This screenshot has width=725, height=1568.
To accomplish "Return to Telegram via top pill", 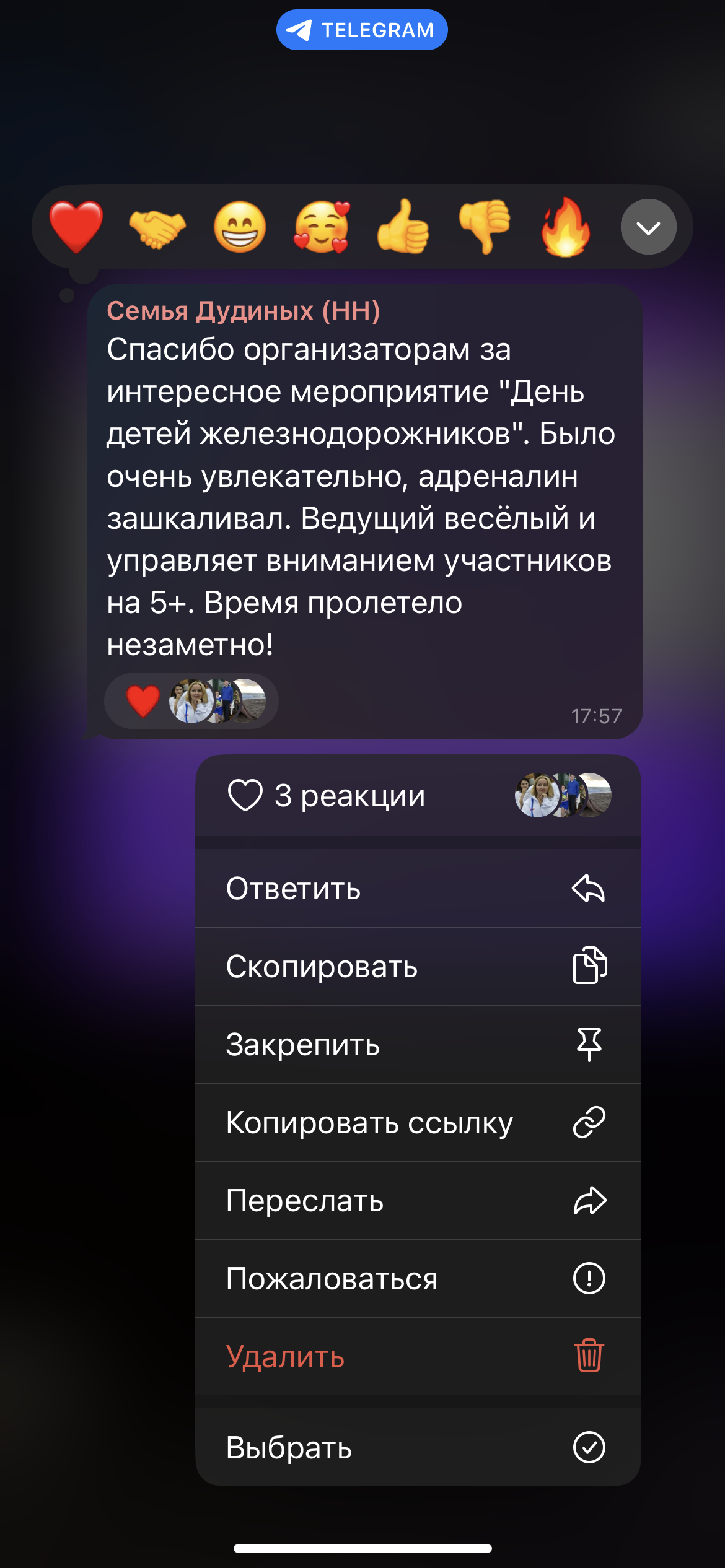I will click(x=362, y=30).
